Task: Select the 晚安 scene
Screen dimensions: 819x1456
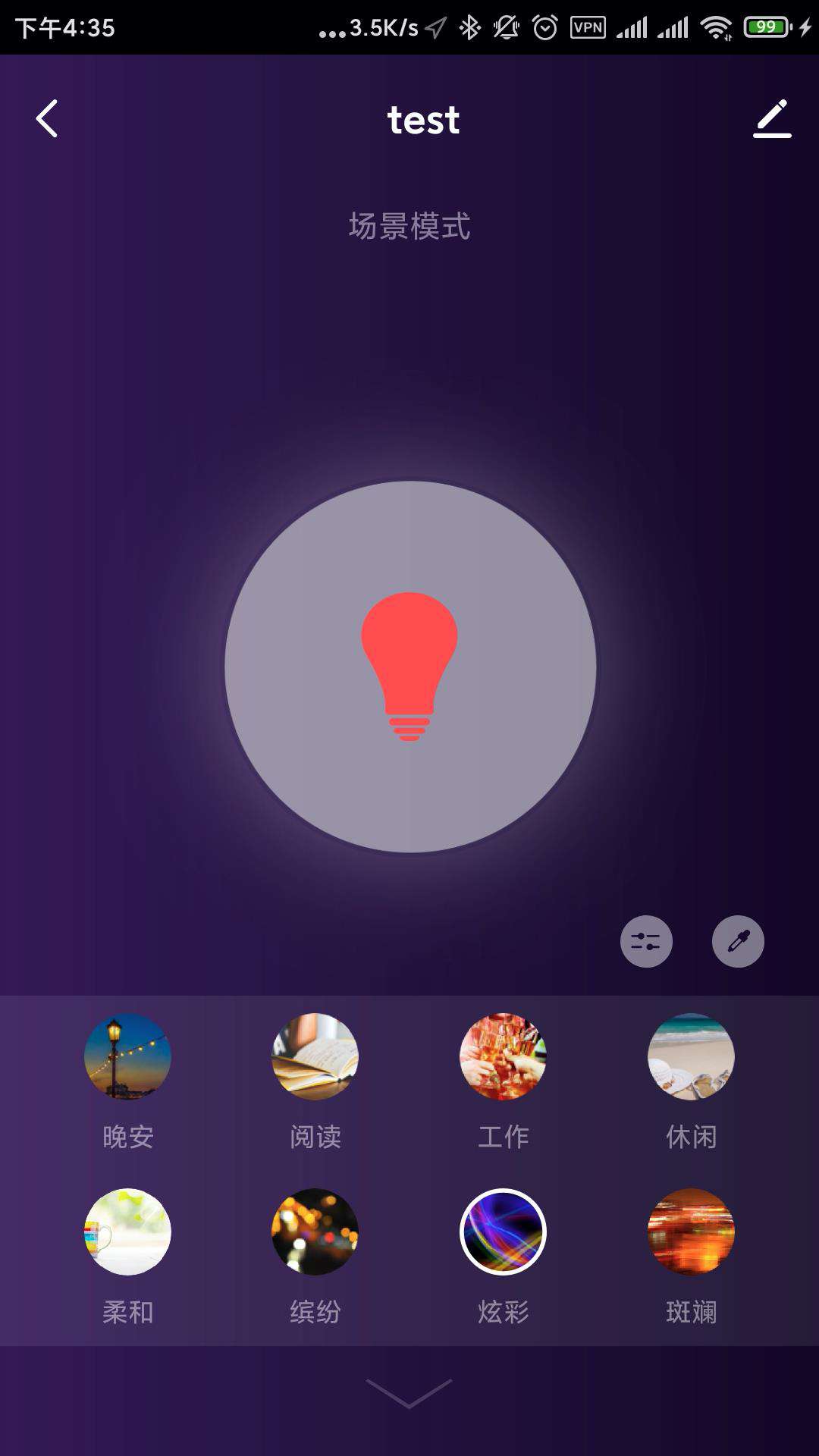Action: click(x=127, y=1056)
